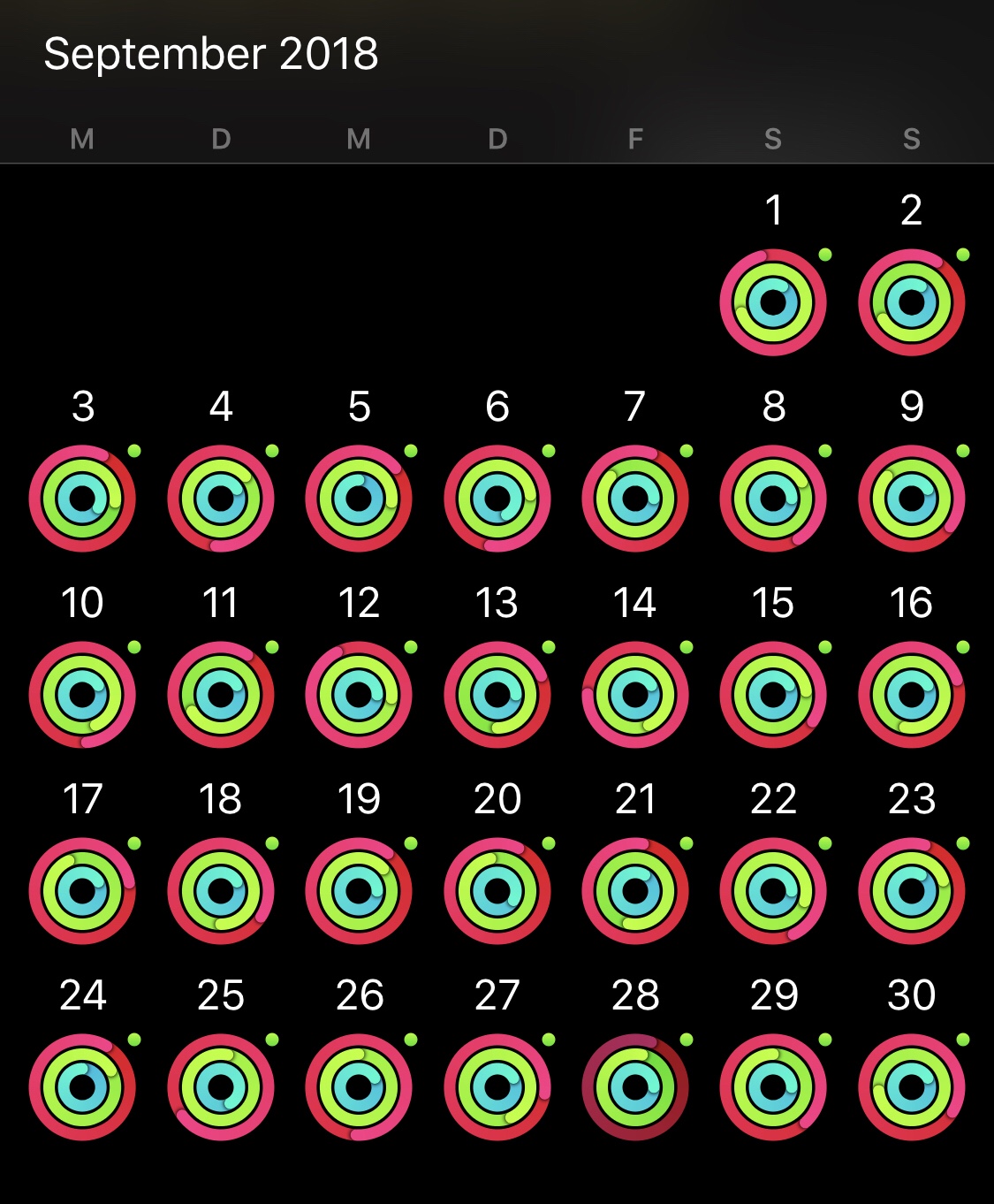The width and height of the screenshot is (994, 1204).
Task: Open activity rings for September 1
Action: (773, 302)
